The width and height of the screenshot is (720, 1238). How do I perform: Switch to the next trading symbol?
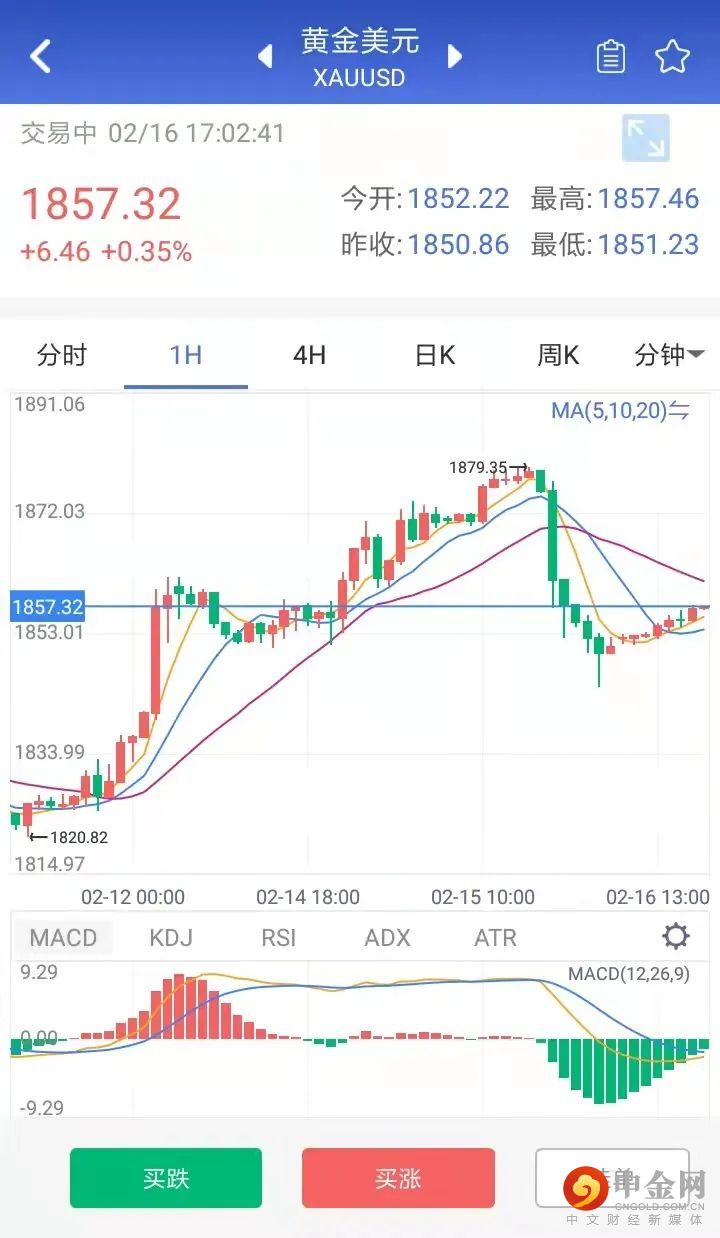coord(455,56)
